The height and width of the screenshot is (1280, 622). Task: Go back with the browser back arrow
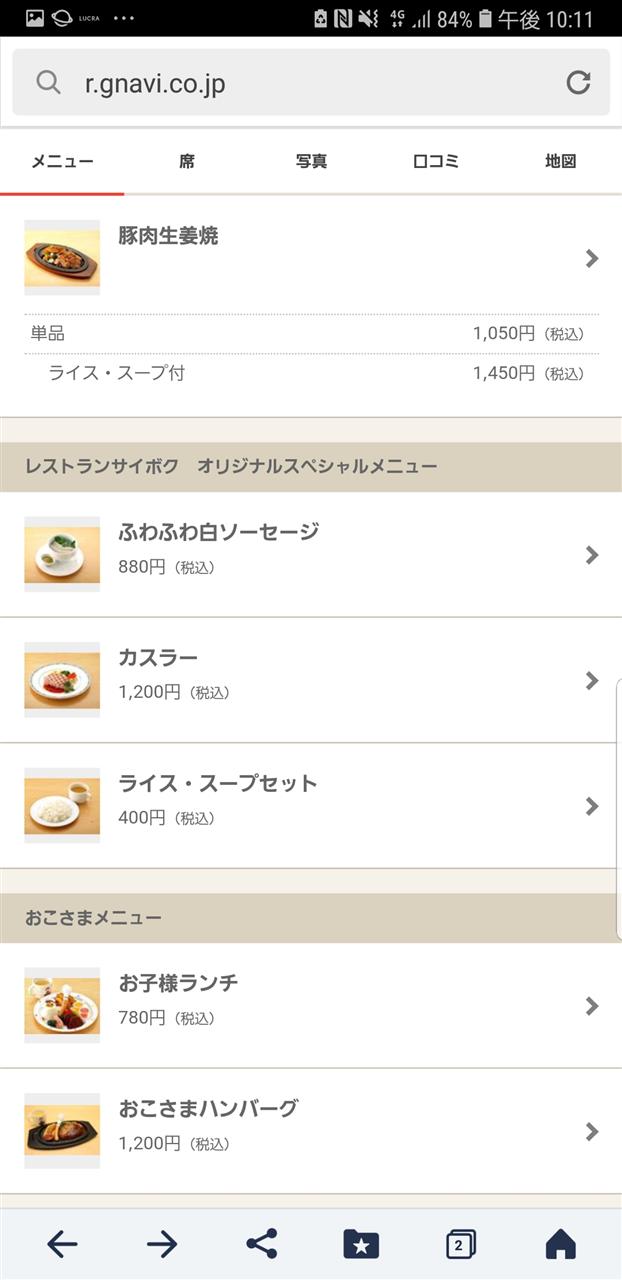pos(62,1244)
